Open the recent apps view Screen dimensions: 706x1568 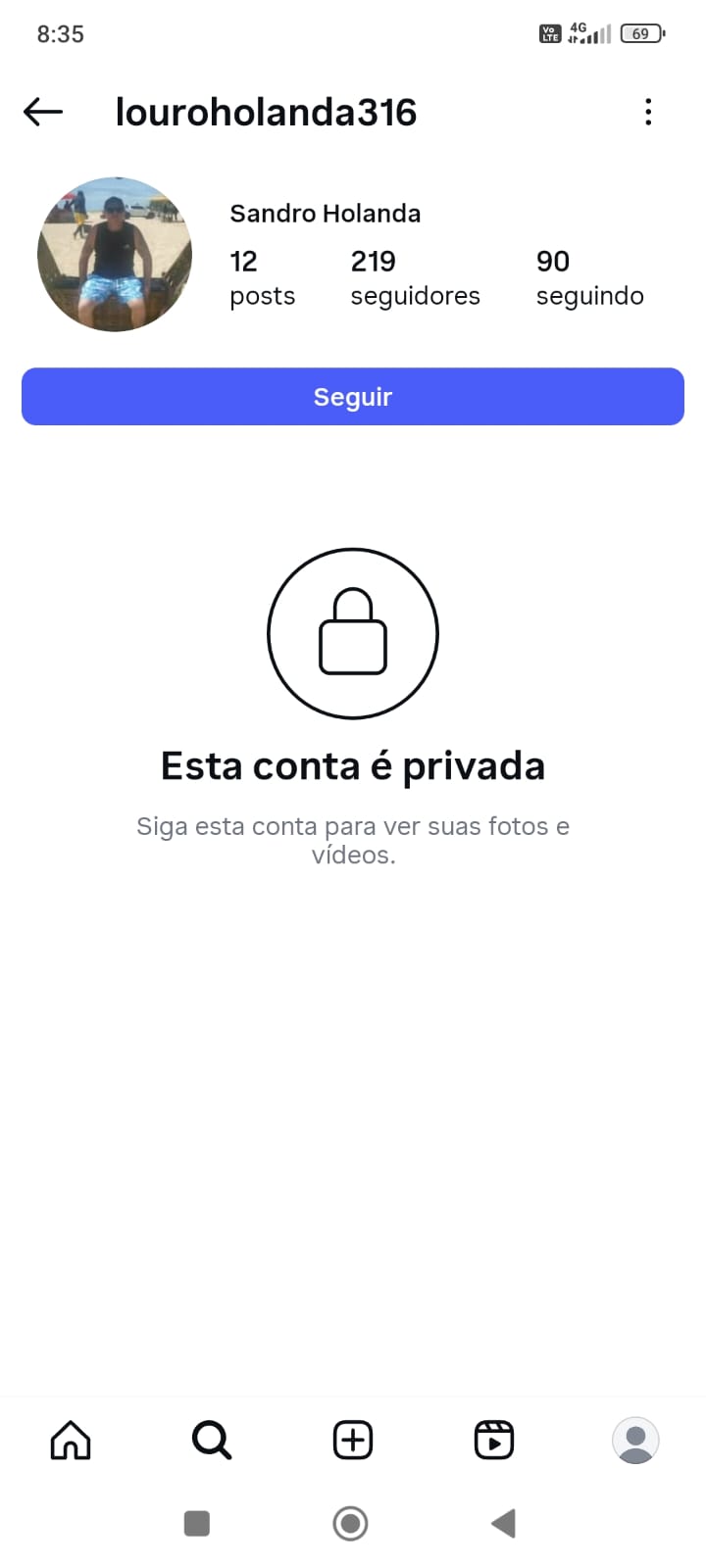click(x=197, y=1524)
